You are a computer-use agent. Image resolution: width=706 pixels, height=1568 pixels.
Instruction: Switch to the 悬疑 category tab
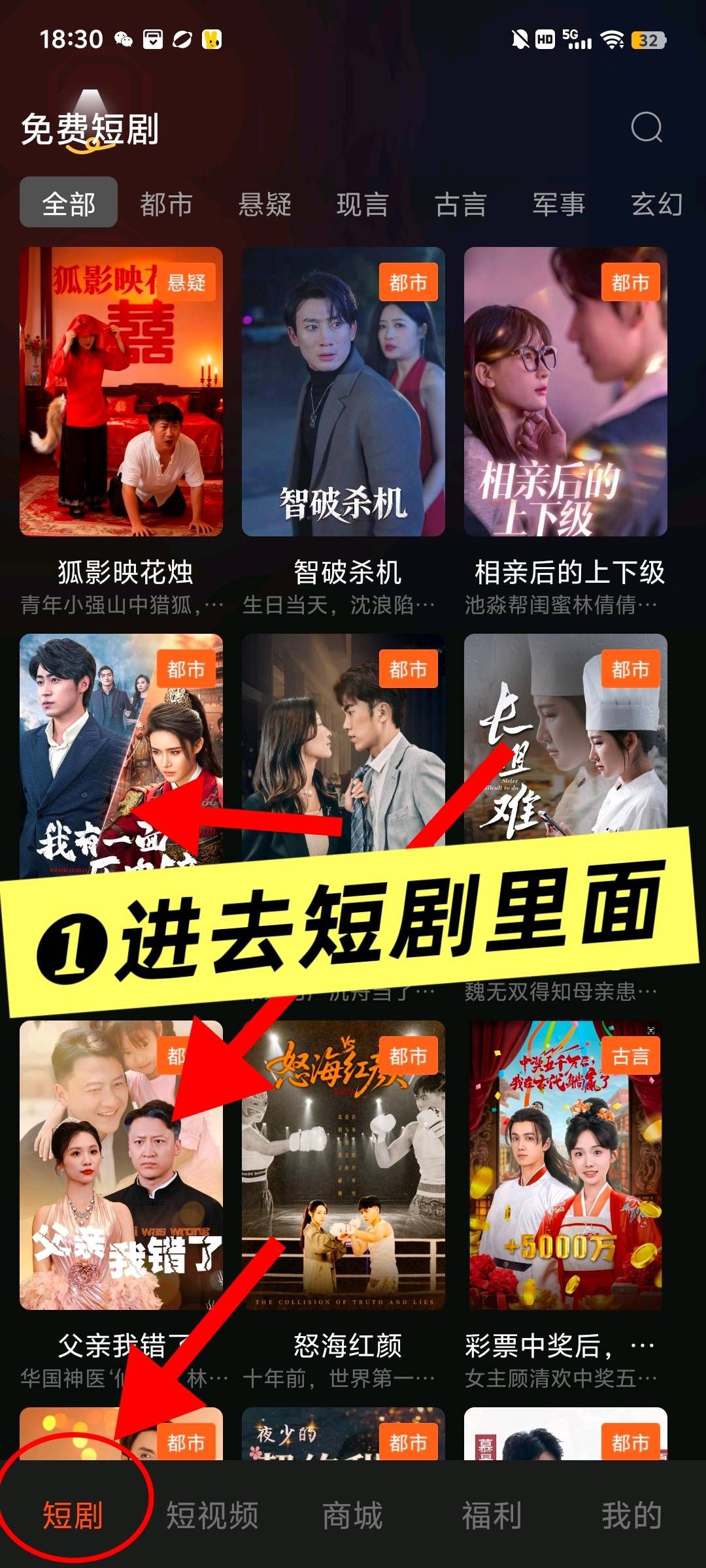coord(264,204)
